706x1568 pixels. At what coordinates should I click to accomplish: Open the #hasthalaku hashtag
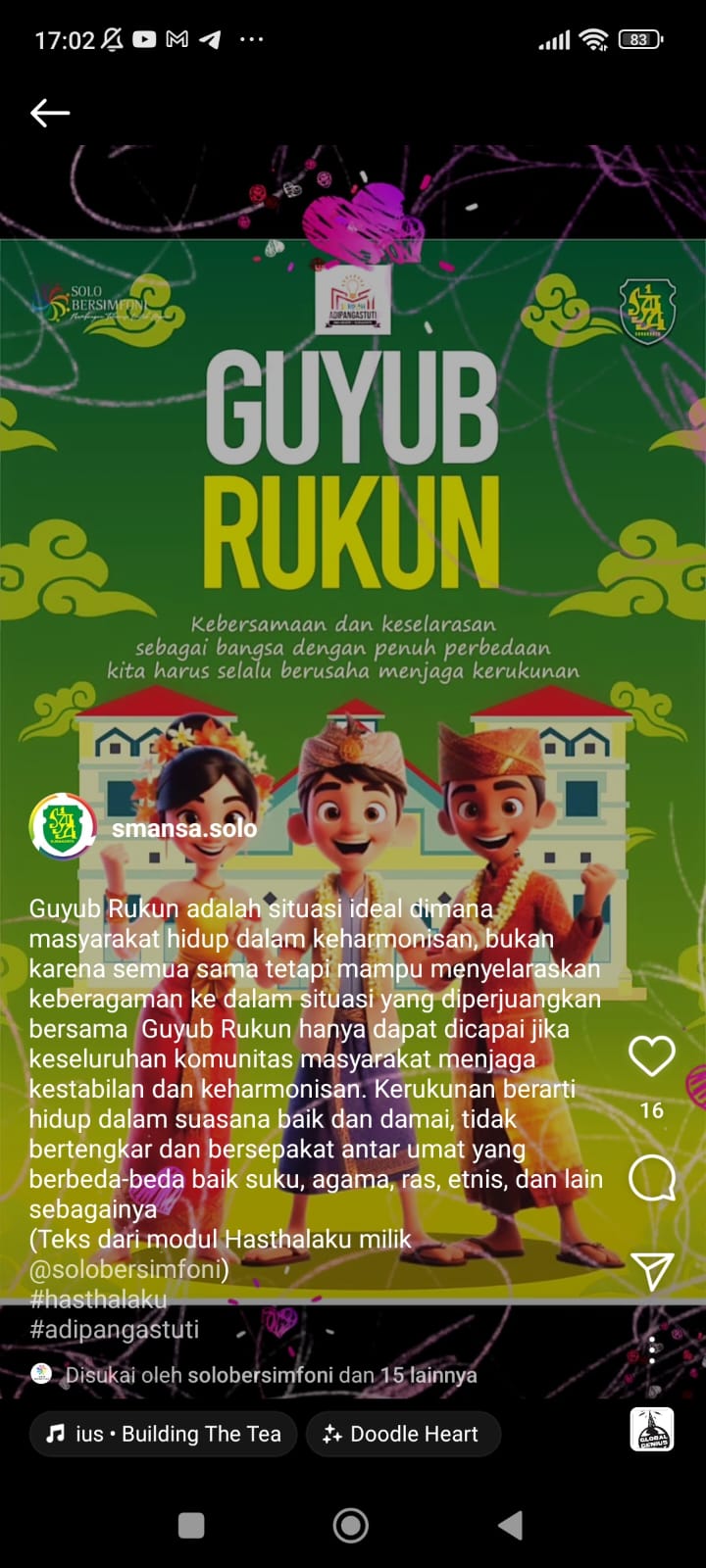pos(98,1299)
